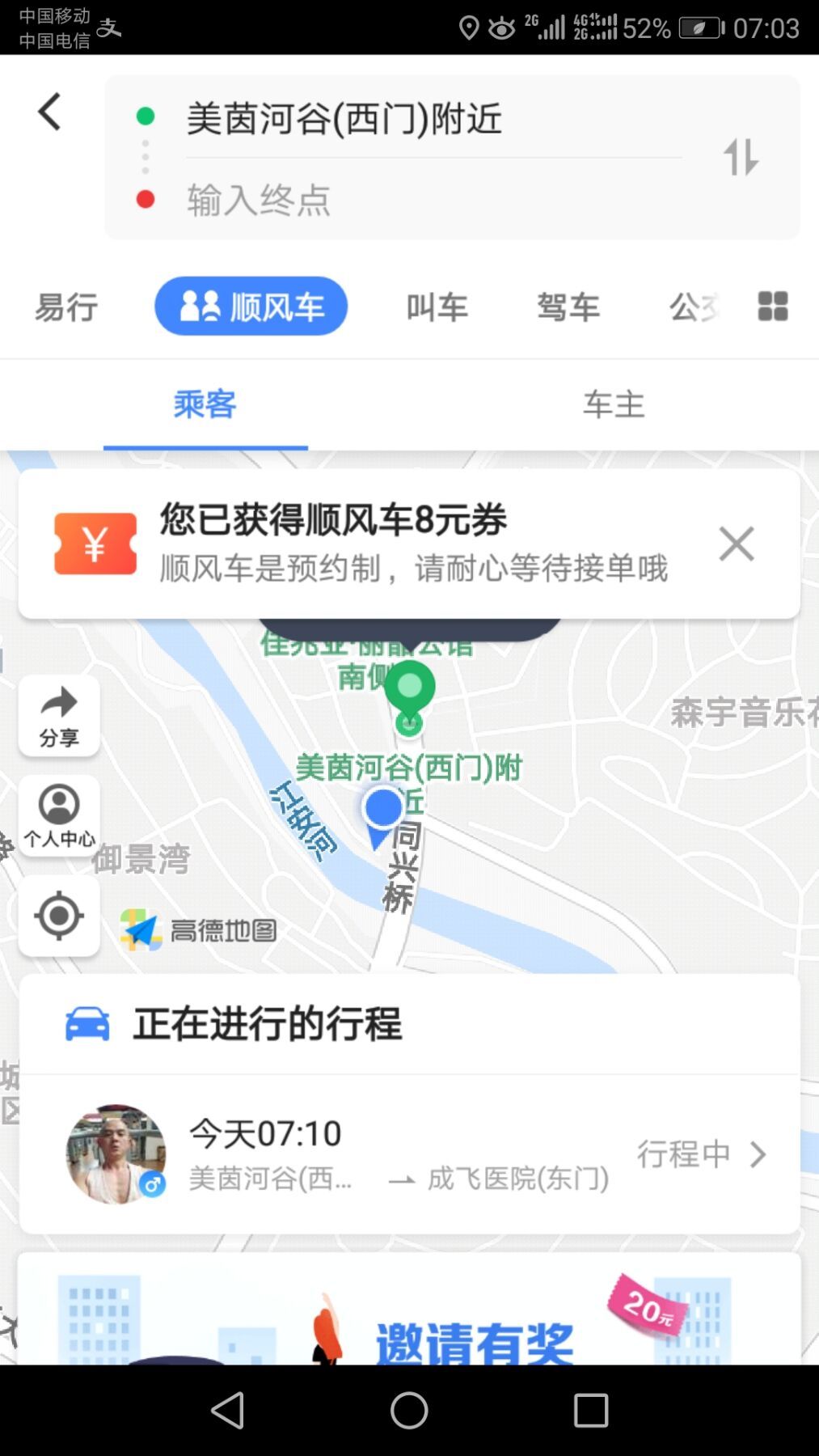Open the 分享 (share) map icon
This screenshot has width=819, height=1456.
tap(57, 716)
